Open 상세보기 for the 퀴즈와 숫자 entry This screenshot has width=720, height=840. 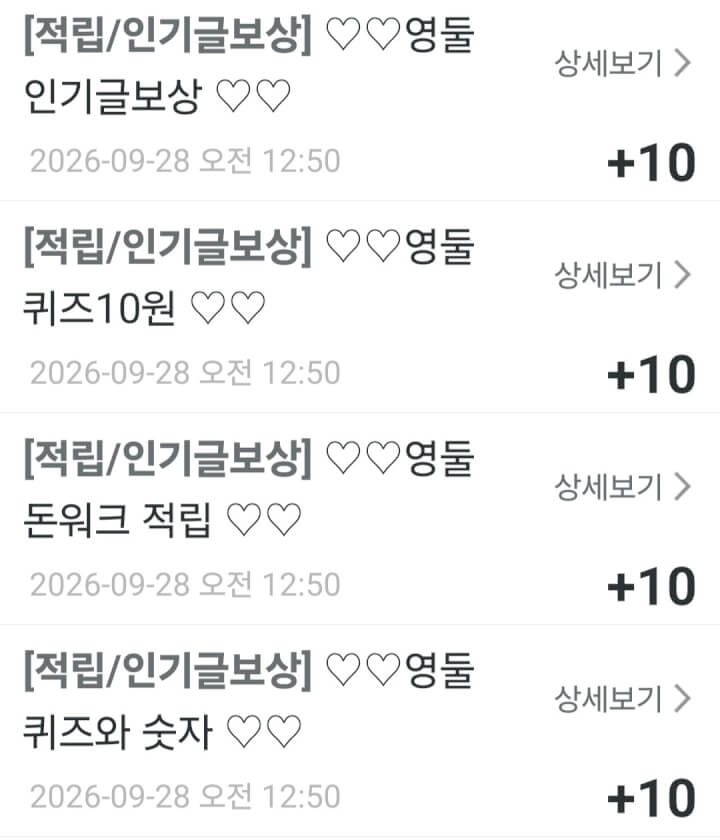coord(622,699)
